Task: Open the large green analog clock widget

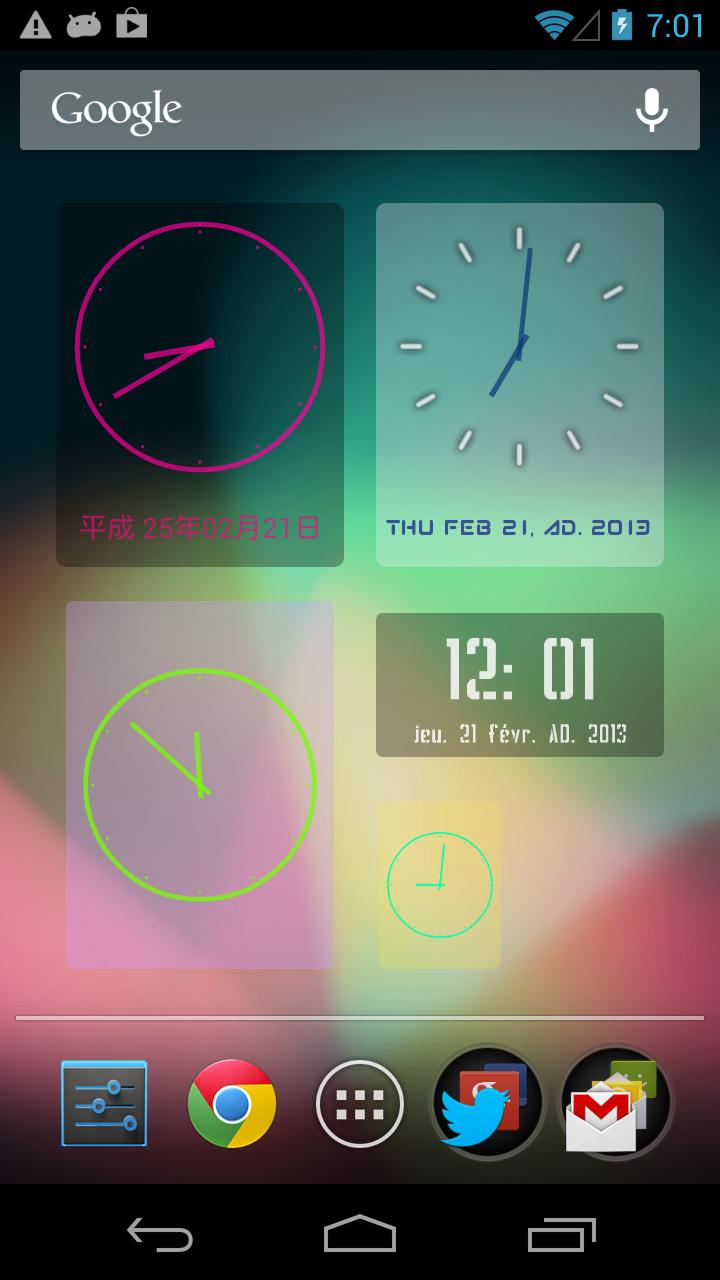Action: click(x=200, y=785)
